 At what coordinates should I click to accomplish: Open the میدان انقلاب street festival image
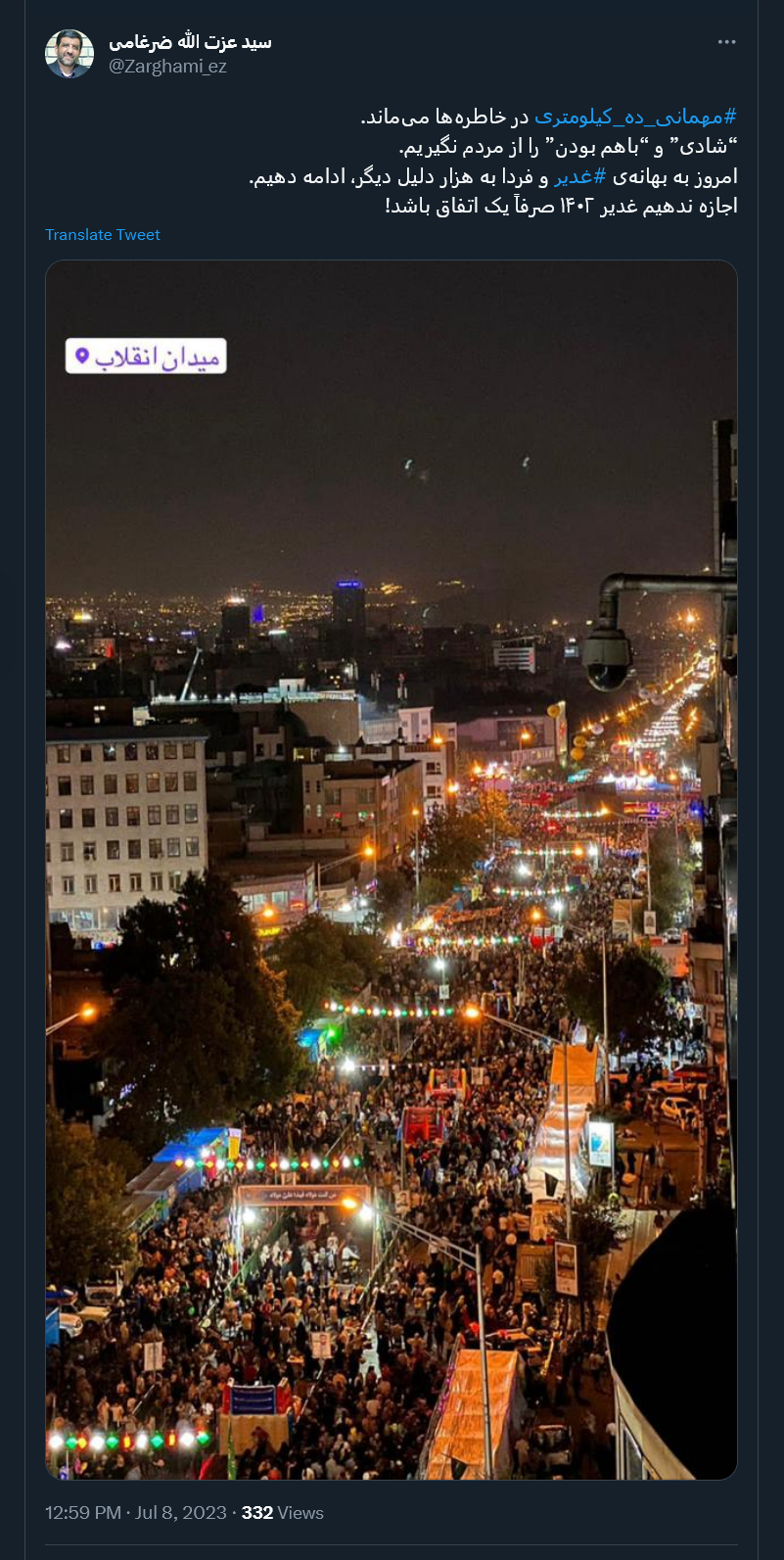point(391,870)
